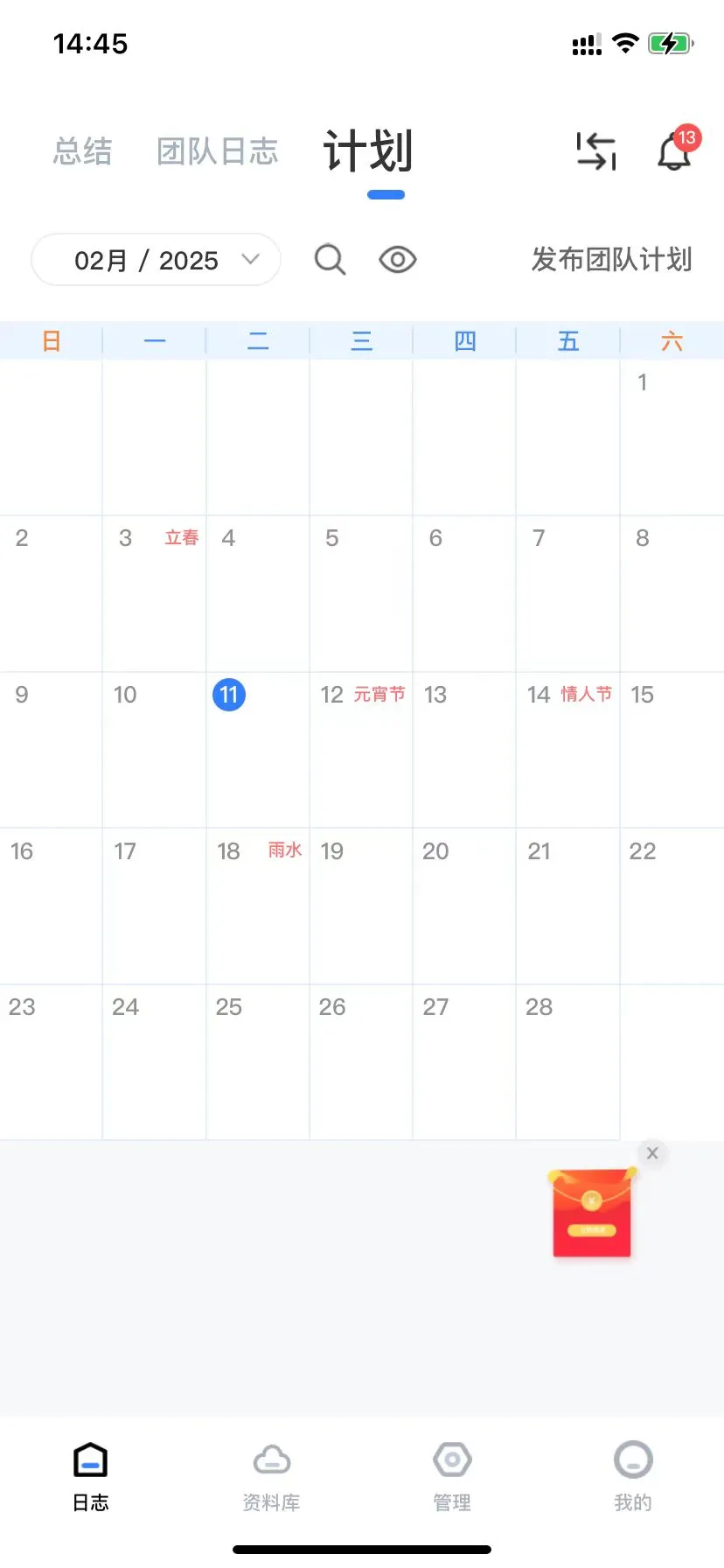
Task: Open the 02月 / 2025 month picker
Action: coord(156,260)
